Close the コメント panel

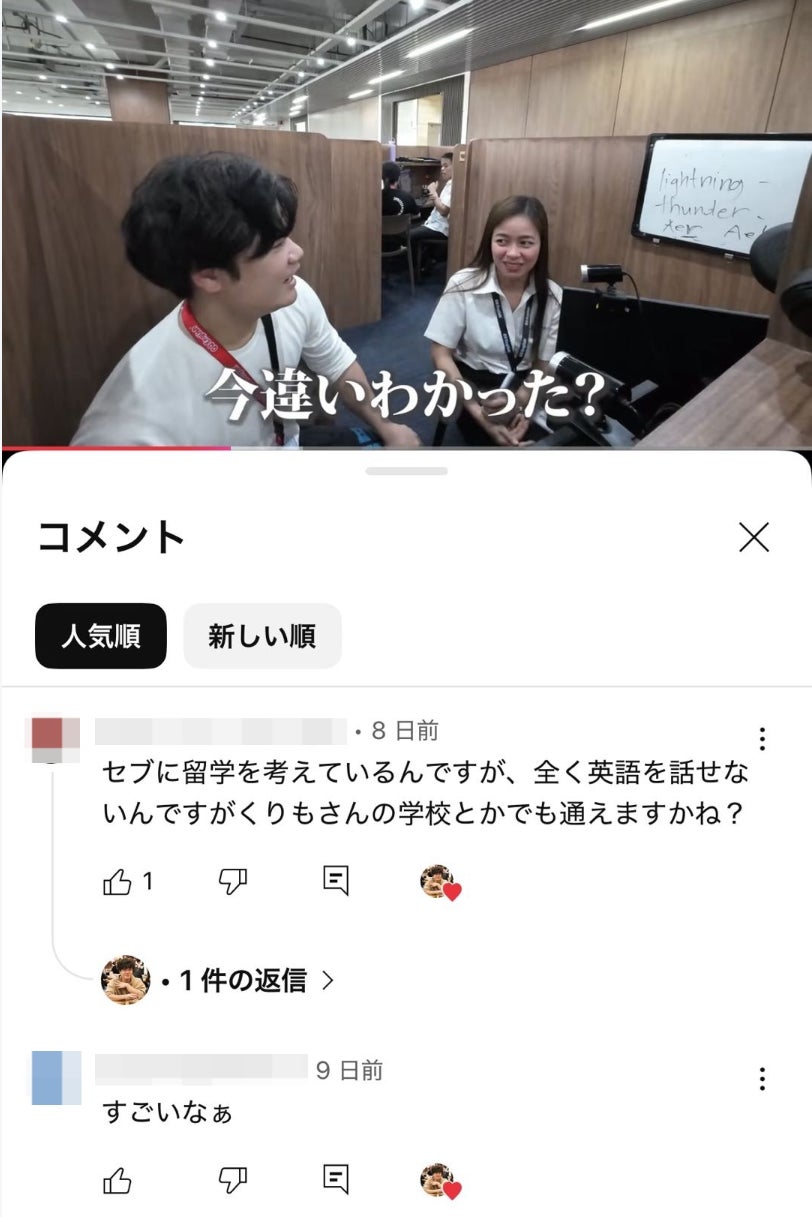(754, 537)
